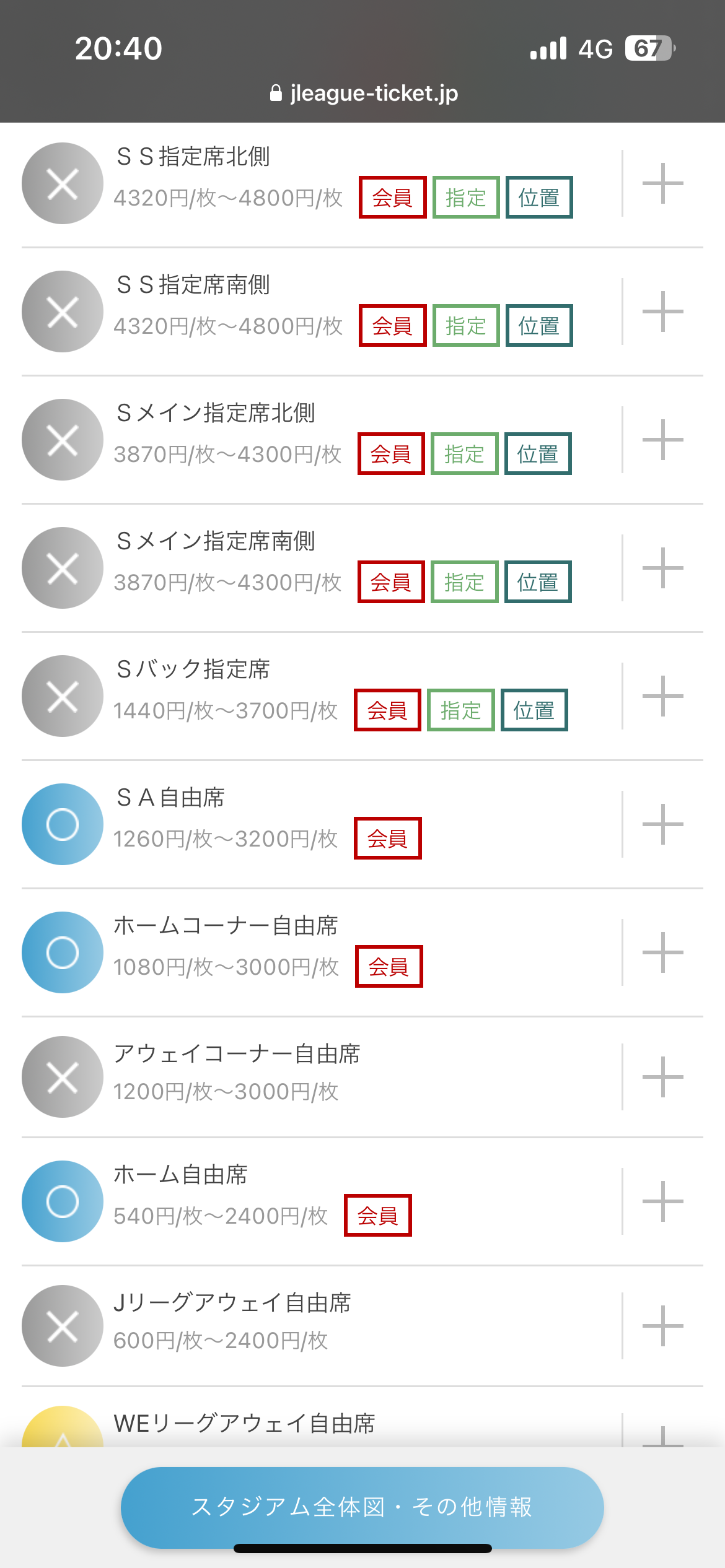Image resolution: width=725 pixels, height=1568 pixels.
Task: Expand the ＳＡ自由席 ticket row
Action: coord(662,824)
